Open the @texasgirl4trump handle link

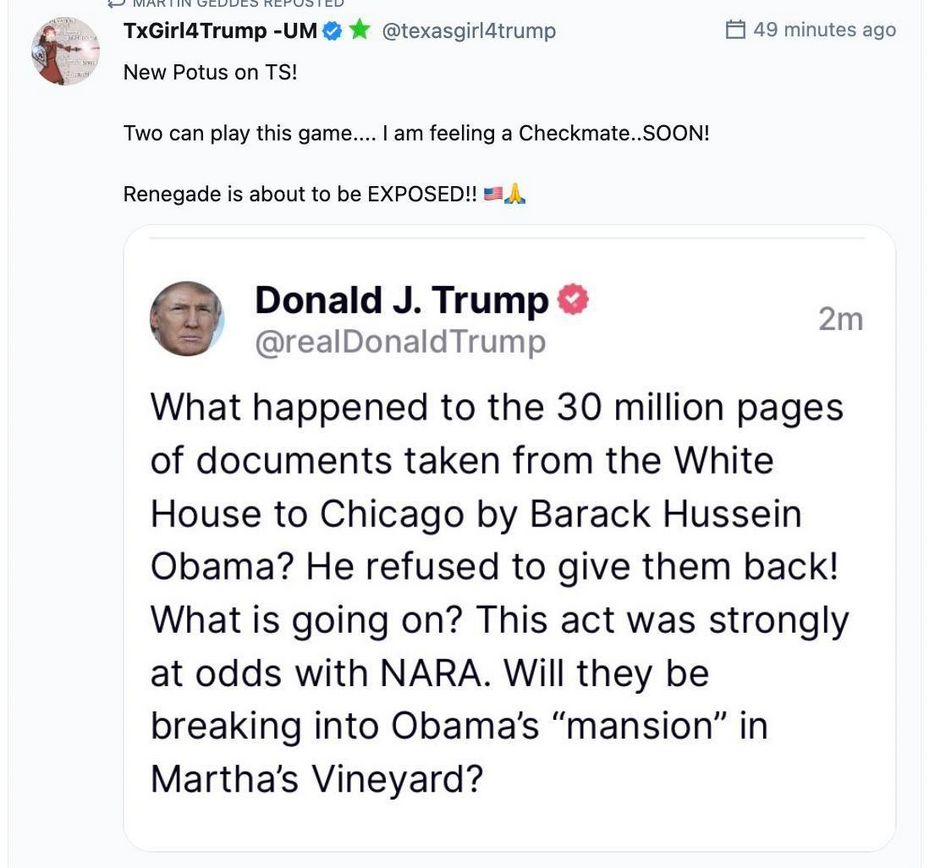(469, 31)
